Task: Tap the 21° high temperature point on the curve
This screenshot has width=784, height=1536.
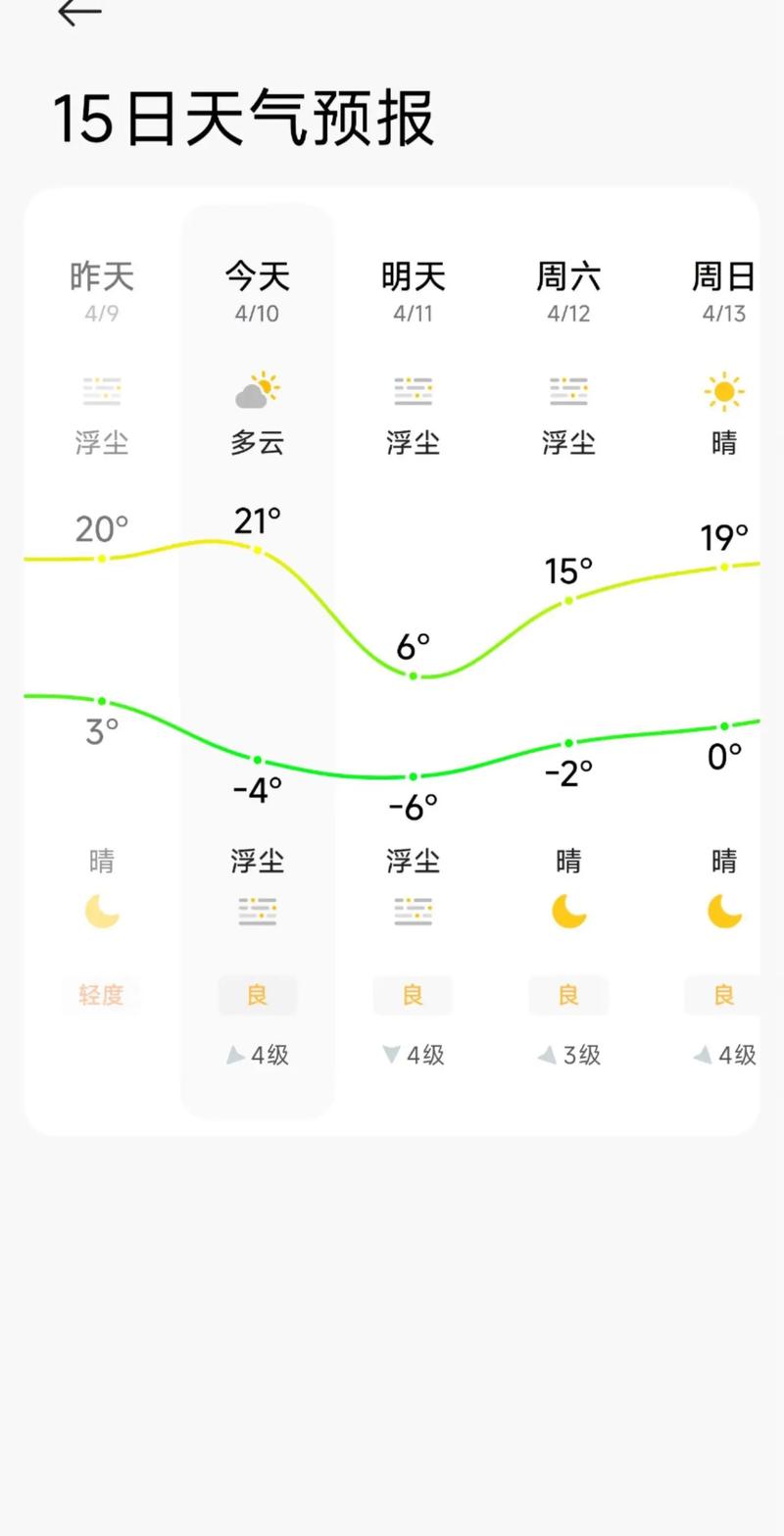Action: coord(258,550)
